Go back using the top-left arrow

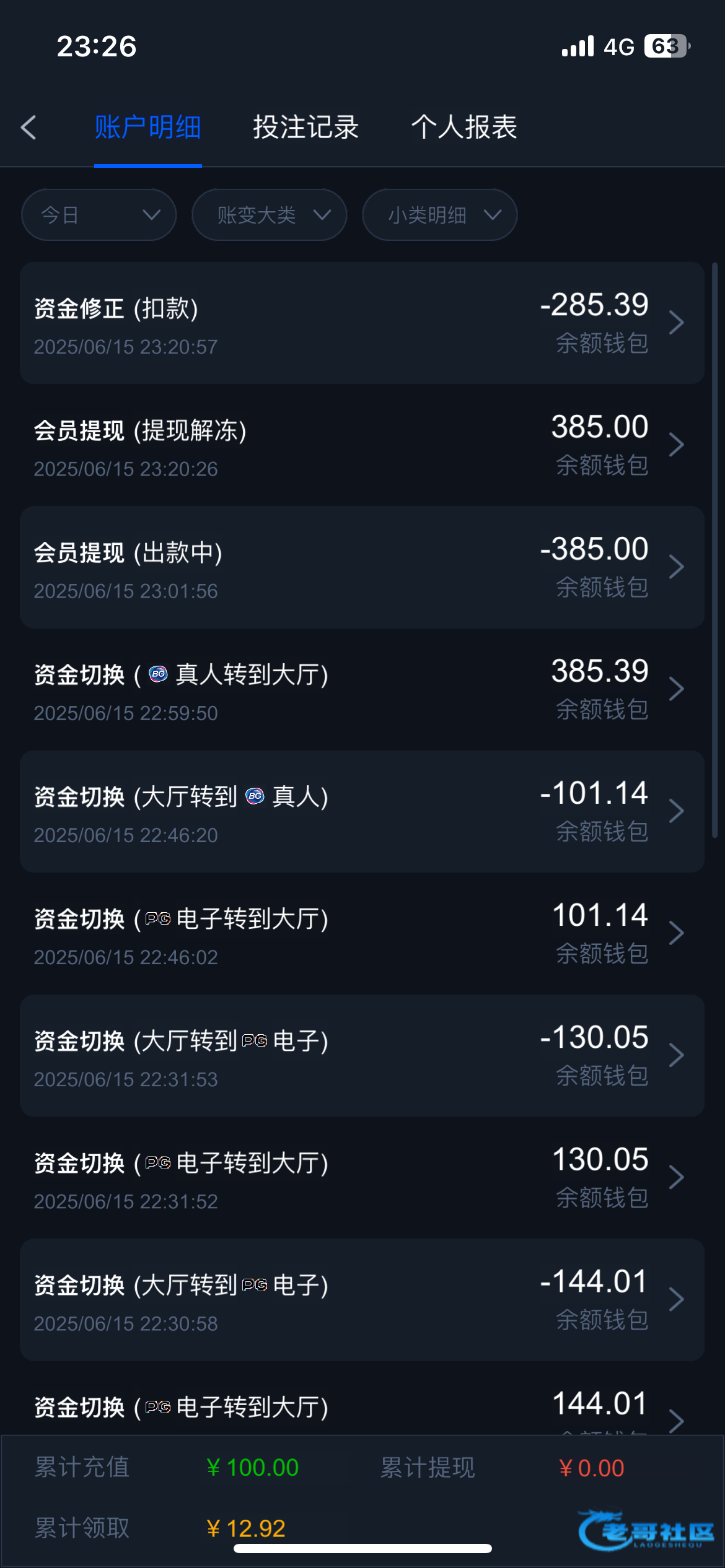click(29, 128)
